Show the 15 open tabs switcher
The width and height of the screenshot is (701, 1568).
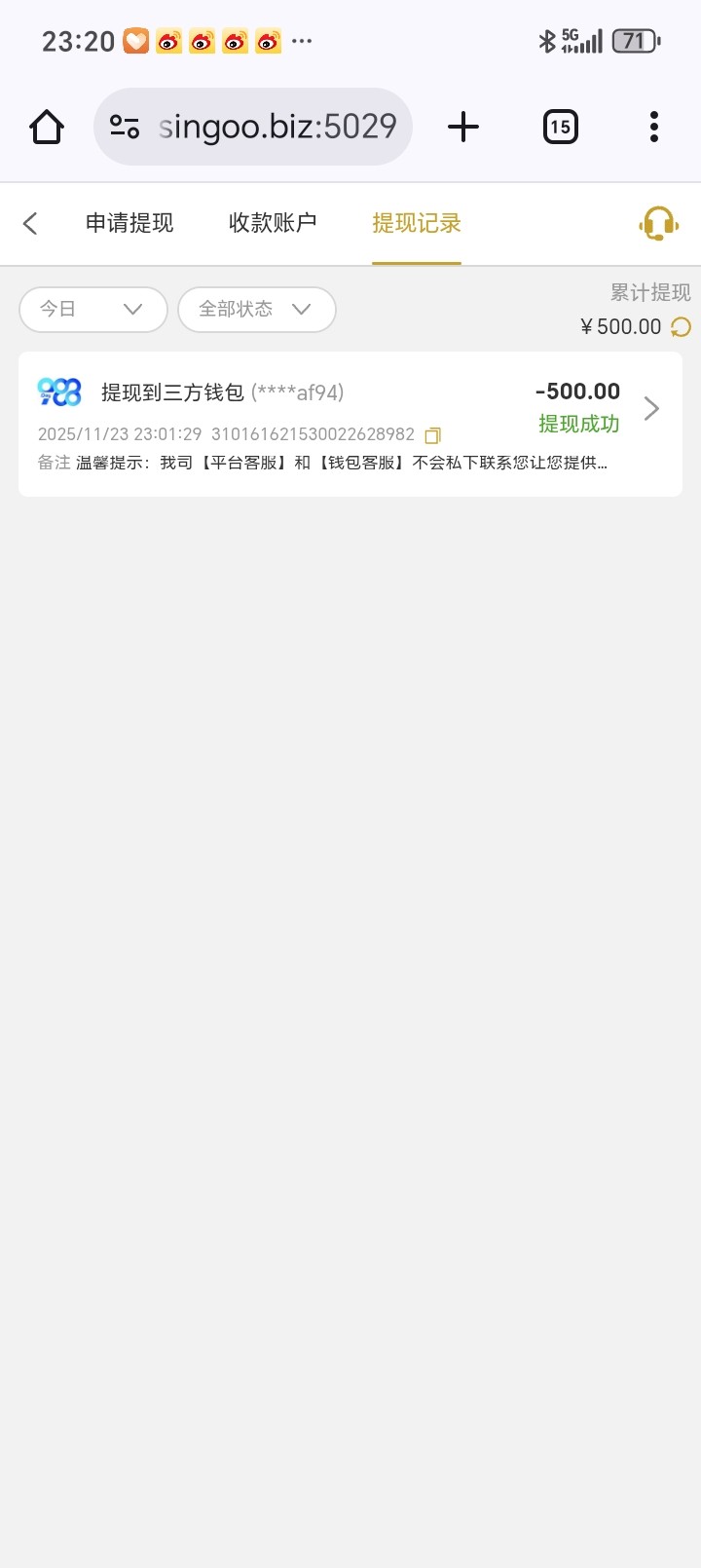(x=560, y=127)
